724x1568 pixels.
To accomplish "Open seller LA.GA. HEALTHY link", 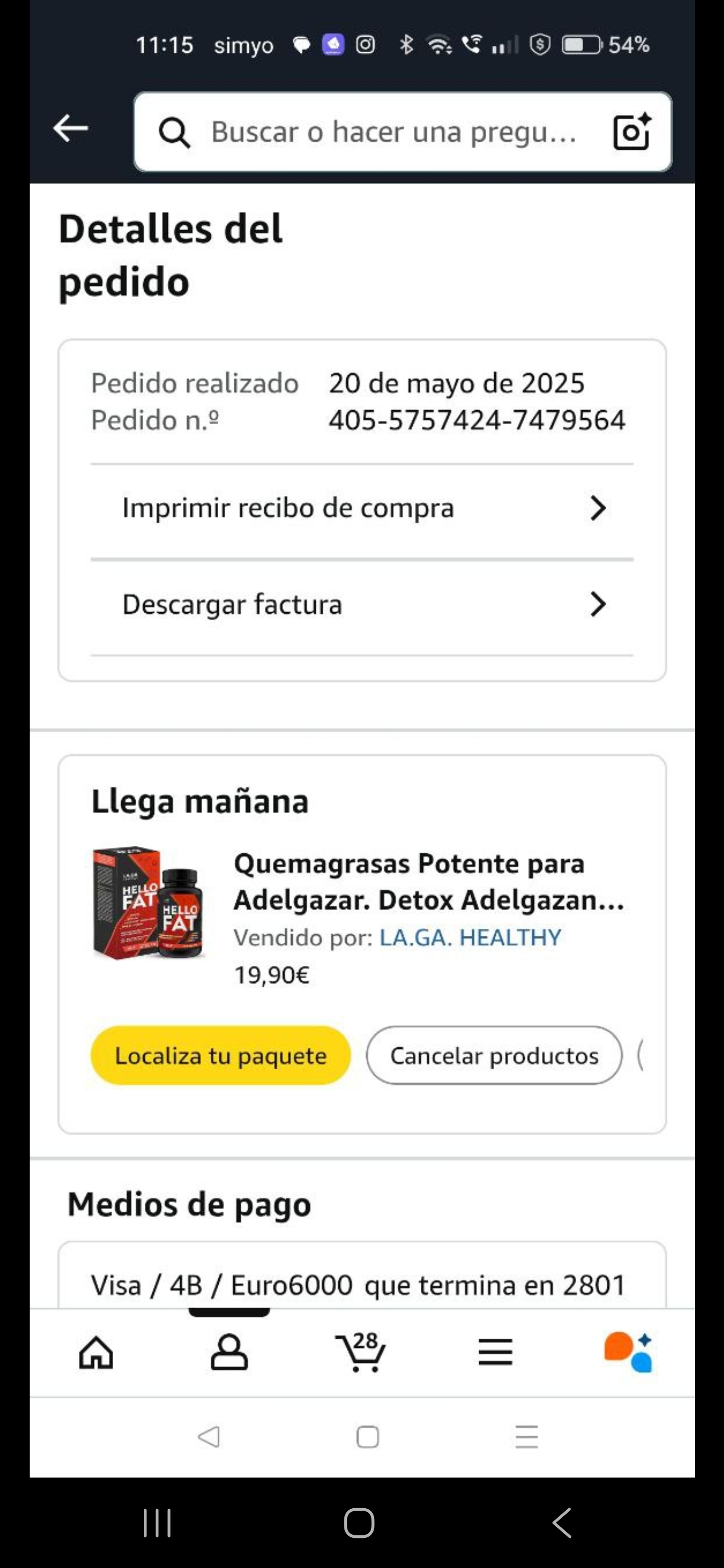I will point(470,937).
